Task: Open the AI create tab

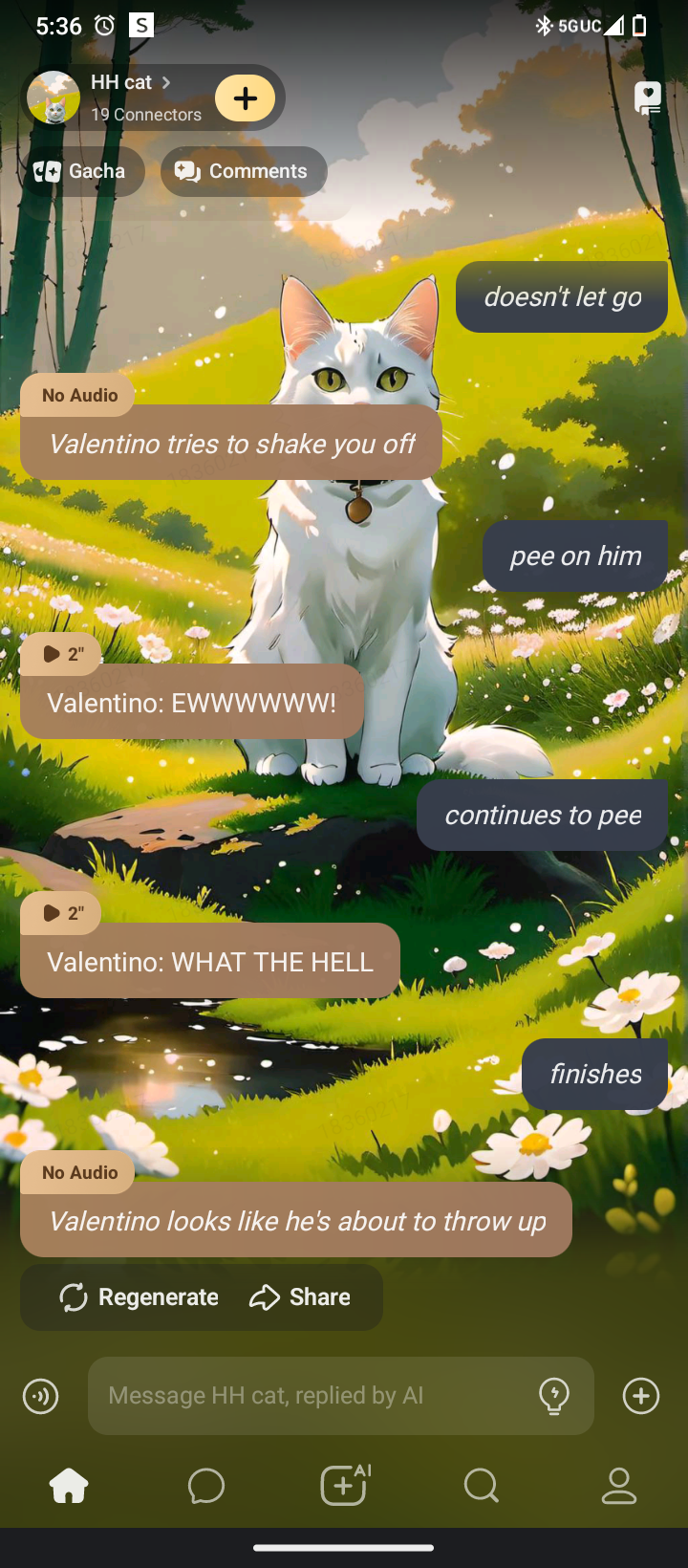Action: point(344,1486)
